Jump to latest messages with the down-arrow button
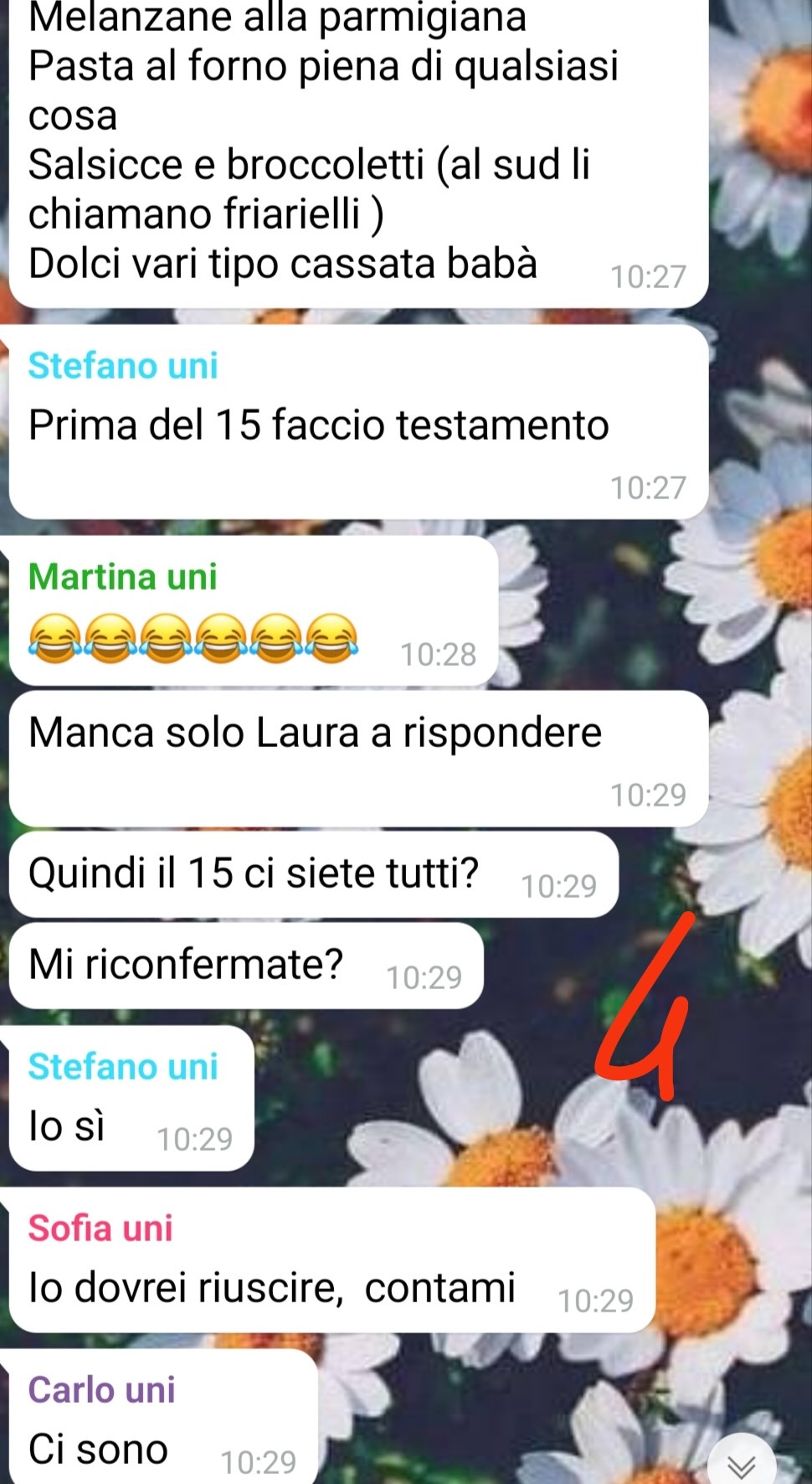The image size is (812, 1484). [x=742, y=1462]
